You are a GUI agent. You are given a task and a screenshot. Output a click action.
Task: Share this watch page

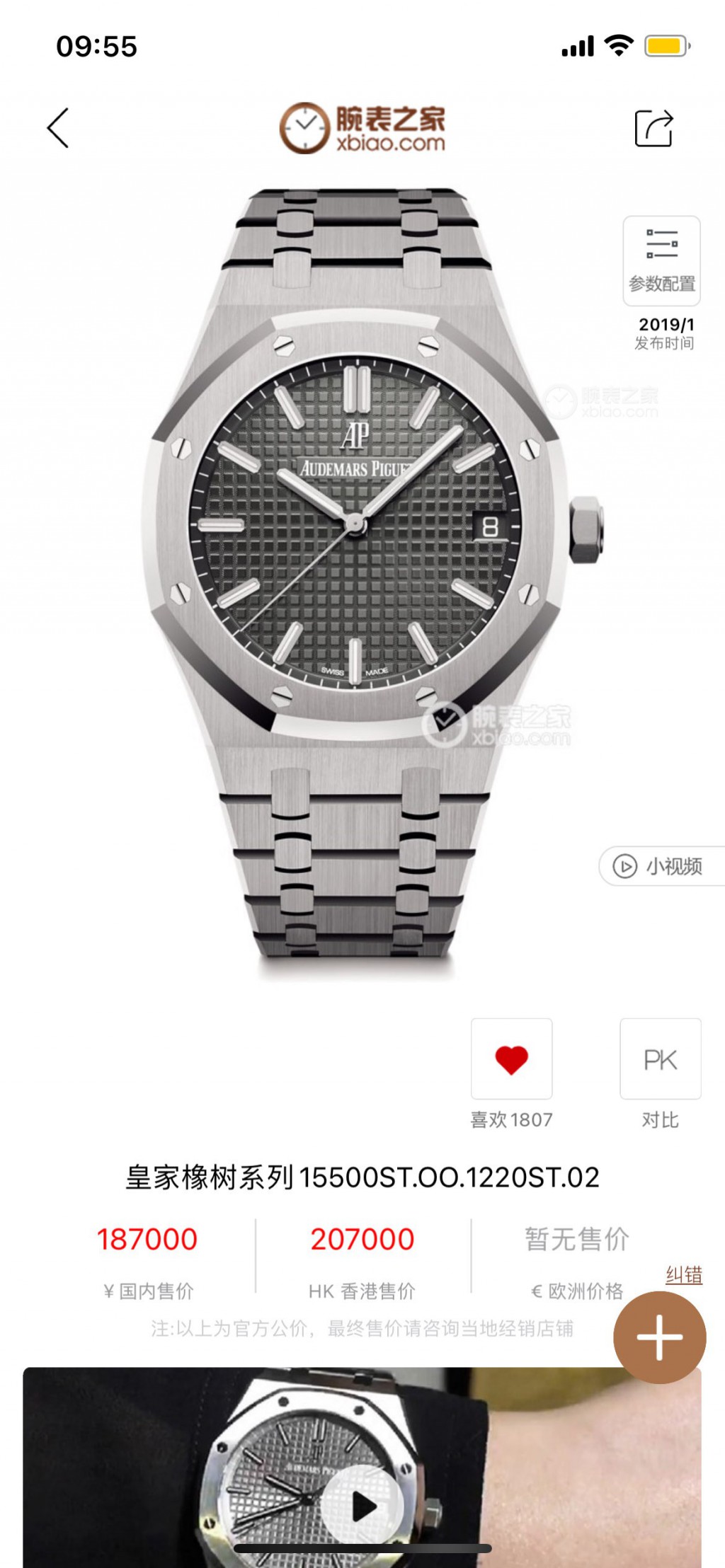click(x=653, y=128)
